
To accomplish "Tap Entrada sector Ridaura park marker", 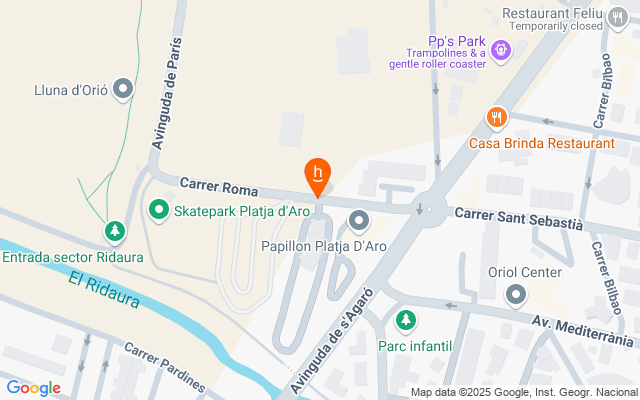I will 116,232.
